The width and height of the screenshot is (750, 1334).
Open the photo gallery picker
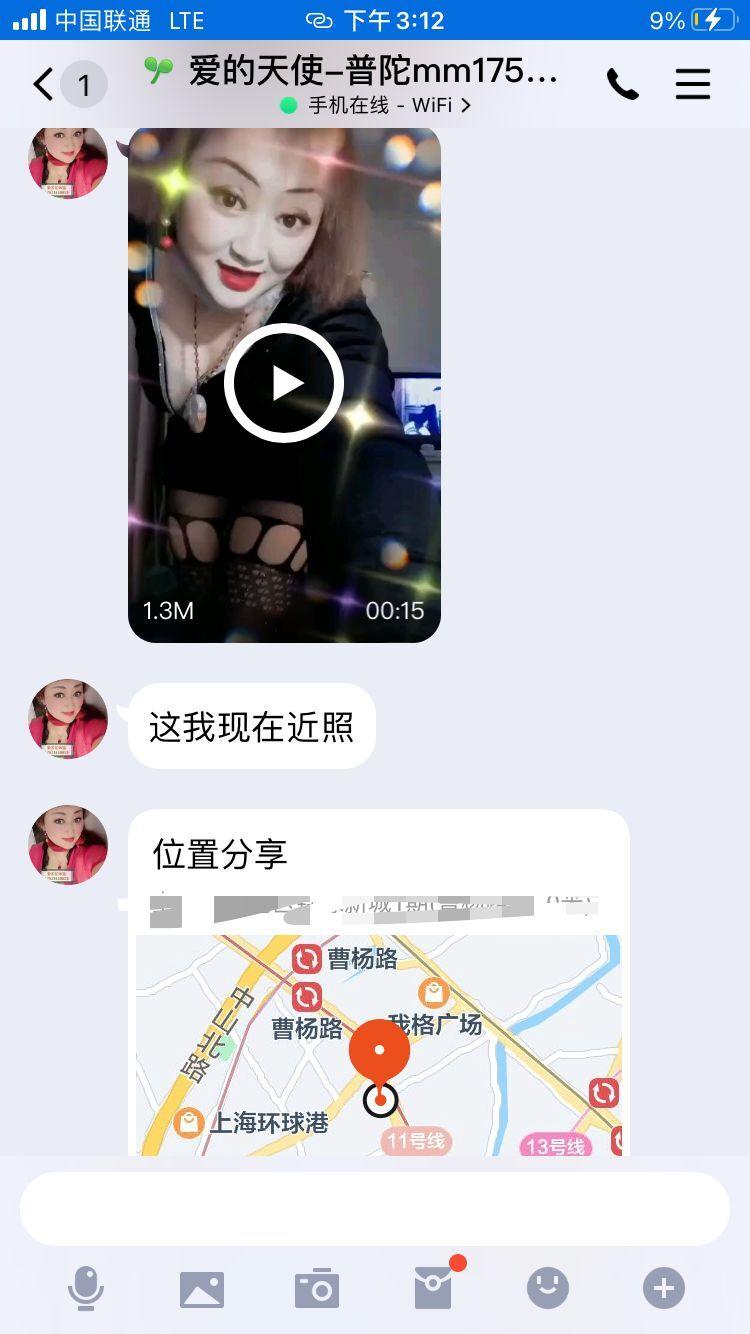202,1288
